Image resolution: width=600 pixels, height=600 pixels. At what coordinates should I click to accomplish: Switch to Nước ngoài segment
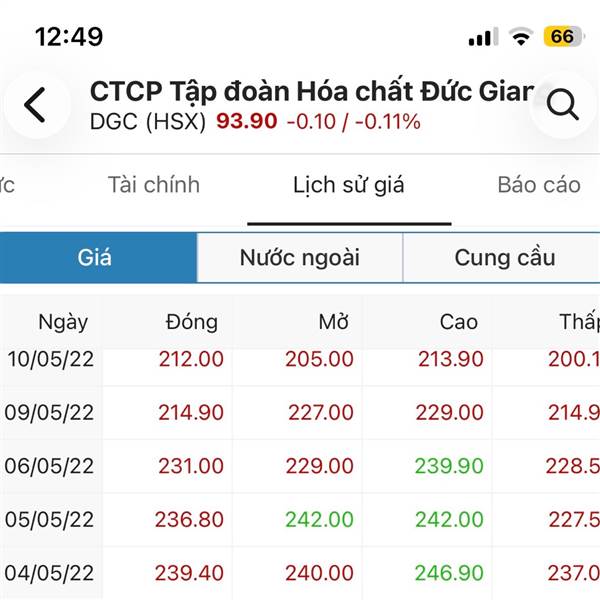pyautogui.click(x=299, y=258)
